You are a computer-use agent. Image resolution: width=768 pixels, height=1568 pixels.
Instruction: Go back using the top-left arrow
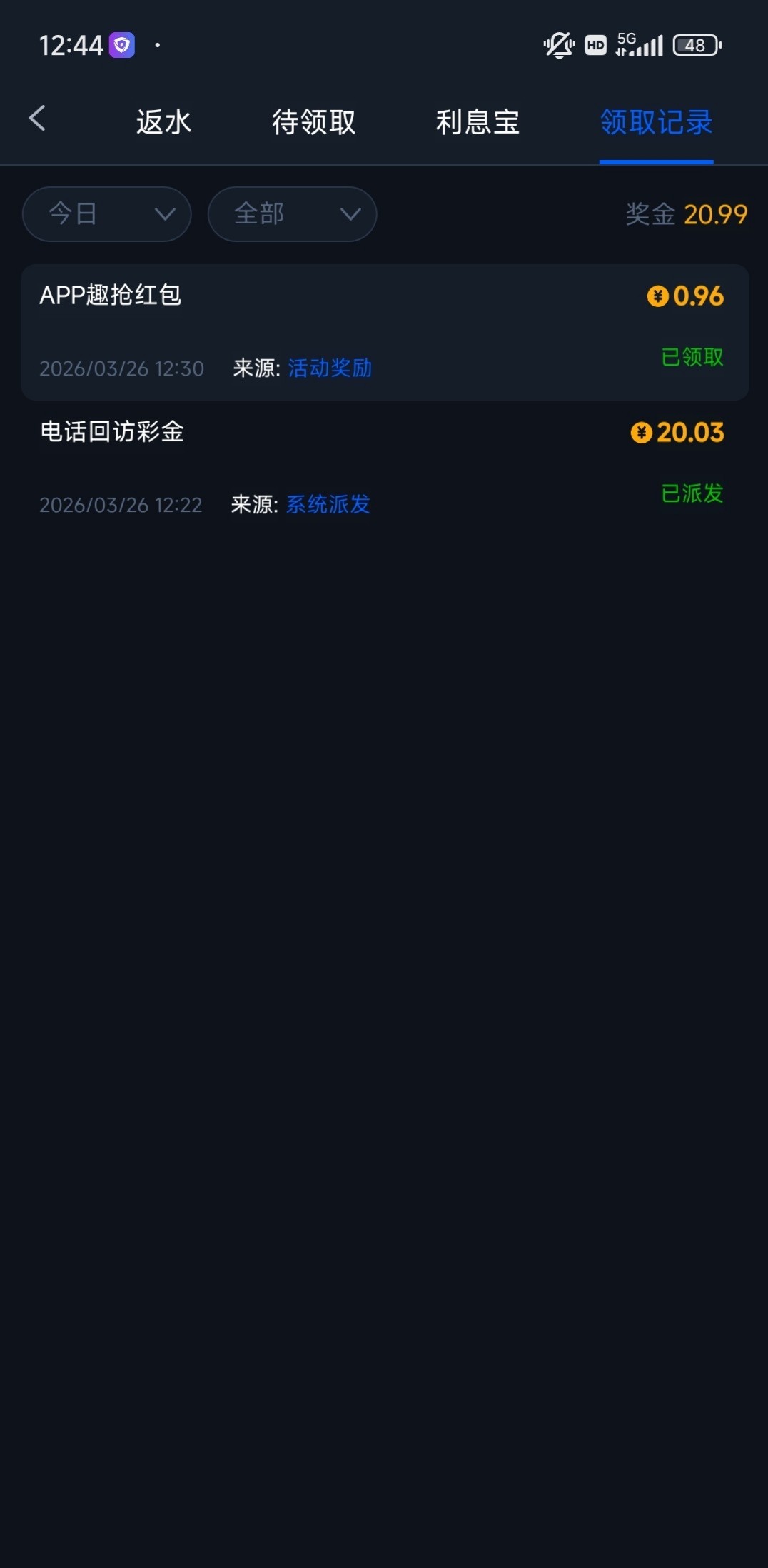click(x=37, y=119)
